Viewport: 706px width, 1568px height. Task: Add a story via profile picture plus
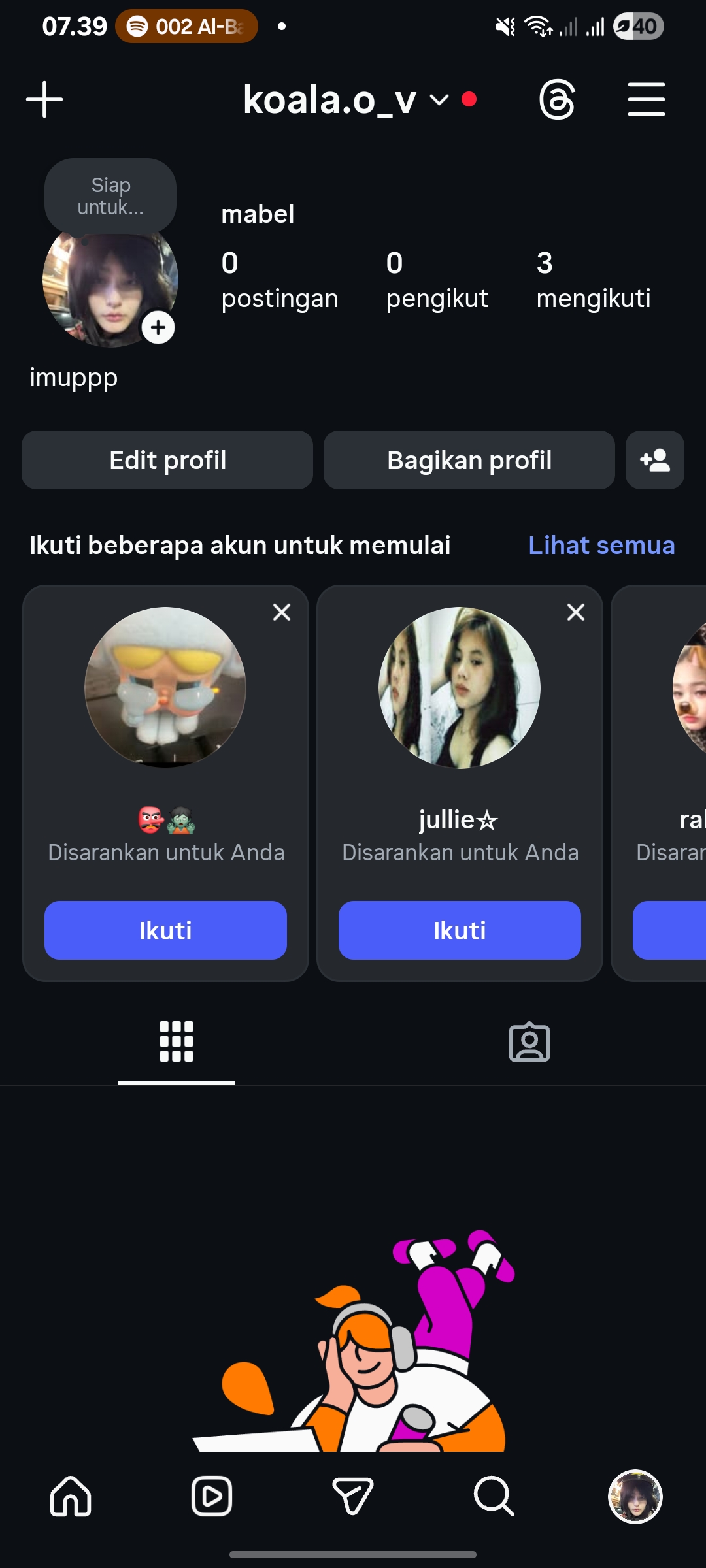point(158,327)
